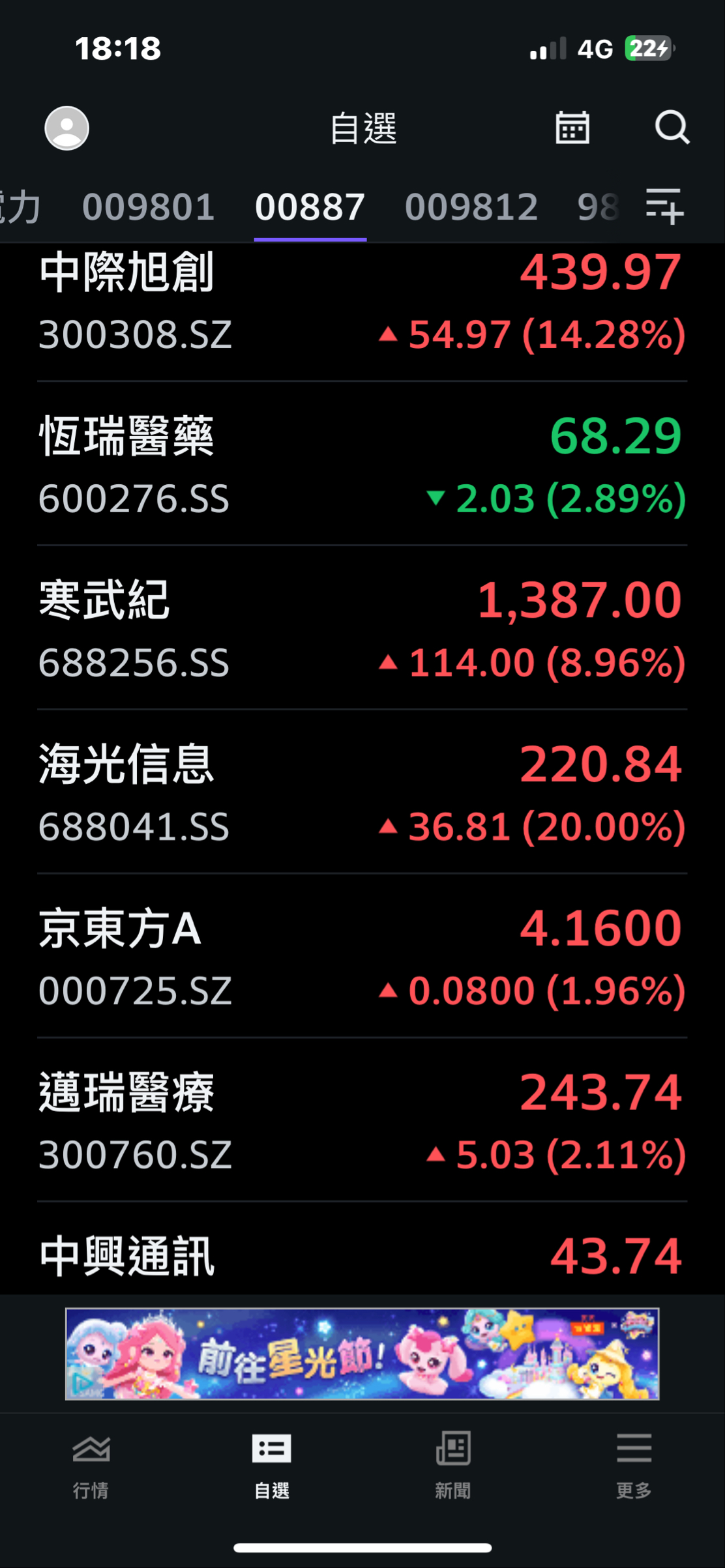
Task: Open the 更多 tab
Action: (x=634, y=1462)
